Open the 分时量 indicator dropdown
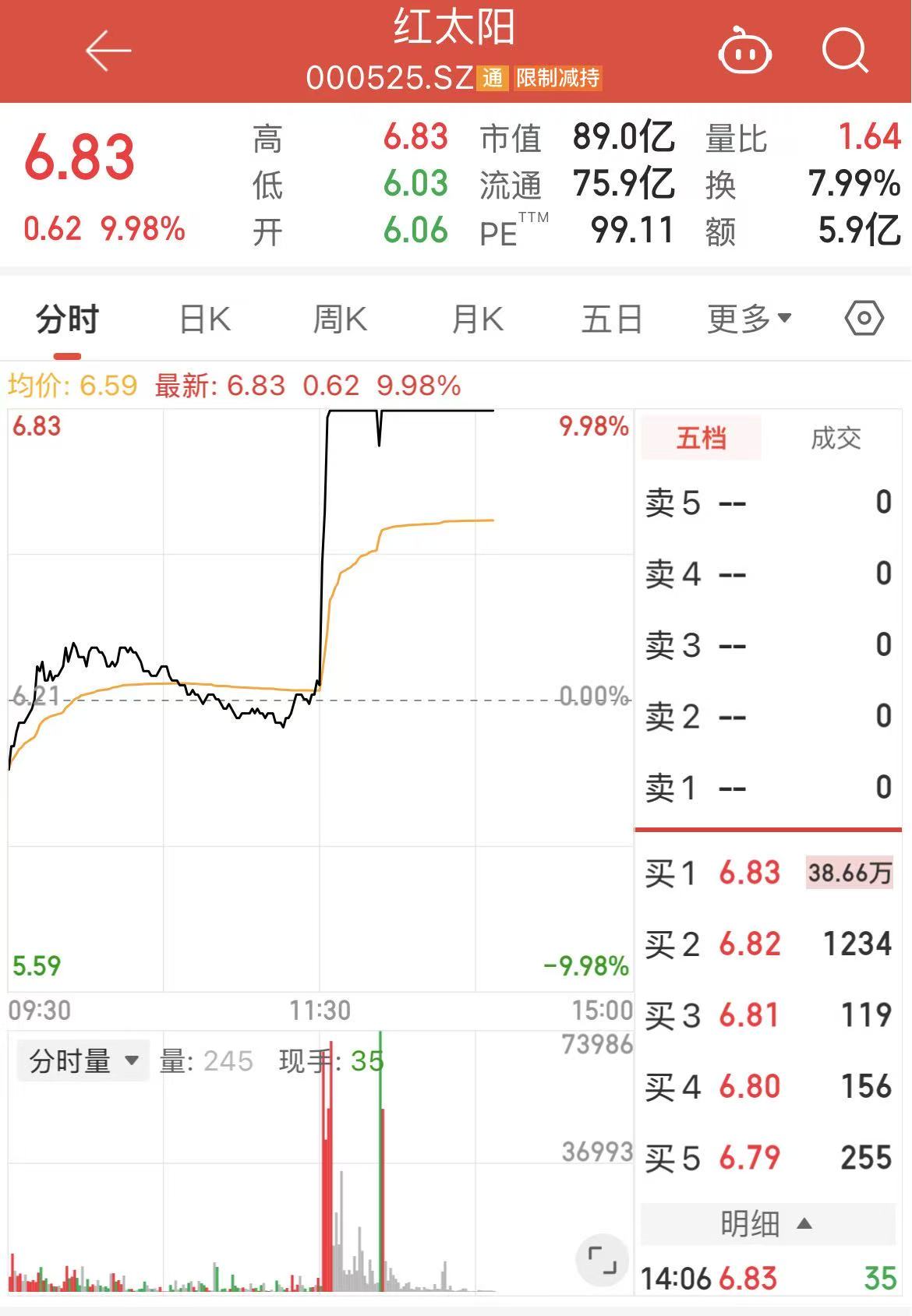This screenshot has width=912, height=1316. [83, 1061]
